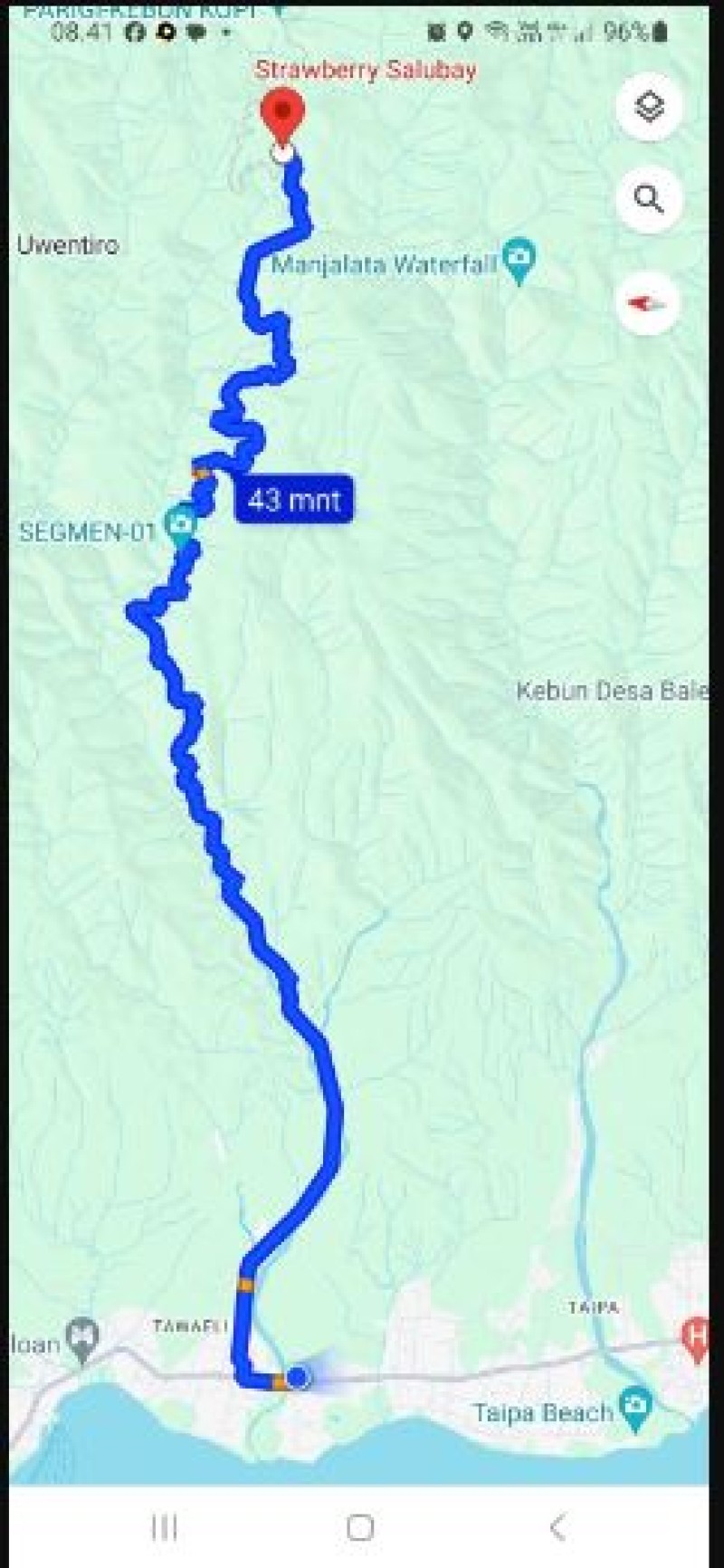Go back with the system back button

tap(557, 1527)
